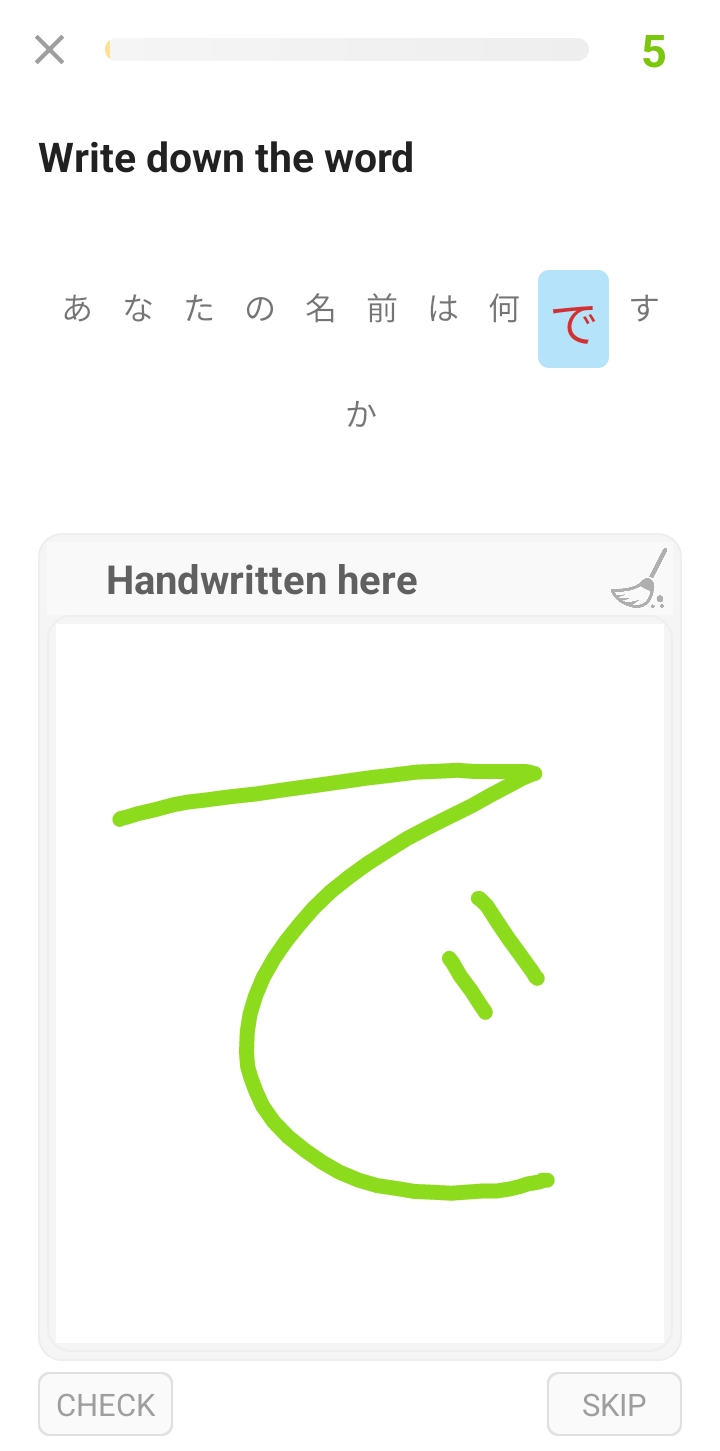Skip this word with the SKIP button

pyautogui.click(x=614, y=1404)
